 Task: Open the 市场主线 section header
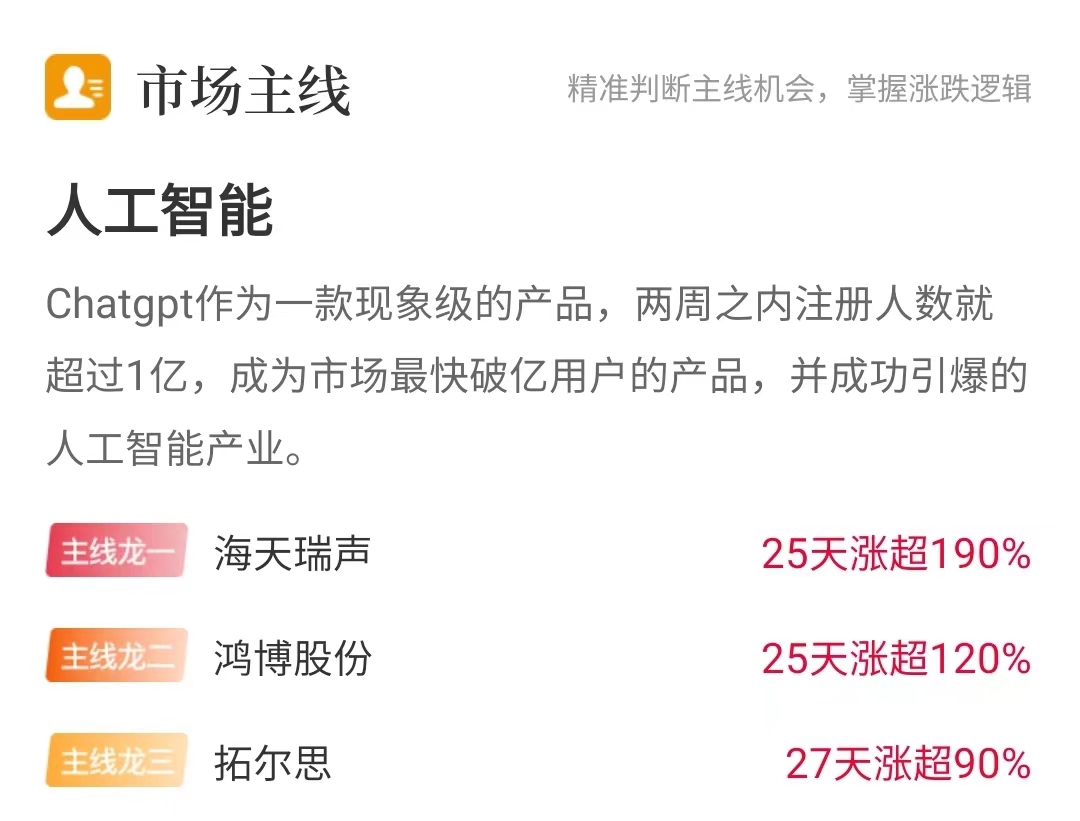coord(245,90)
